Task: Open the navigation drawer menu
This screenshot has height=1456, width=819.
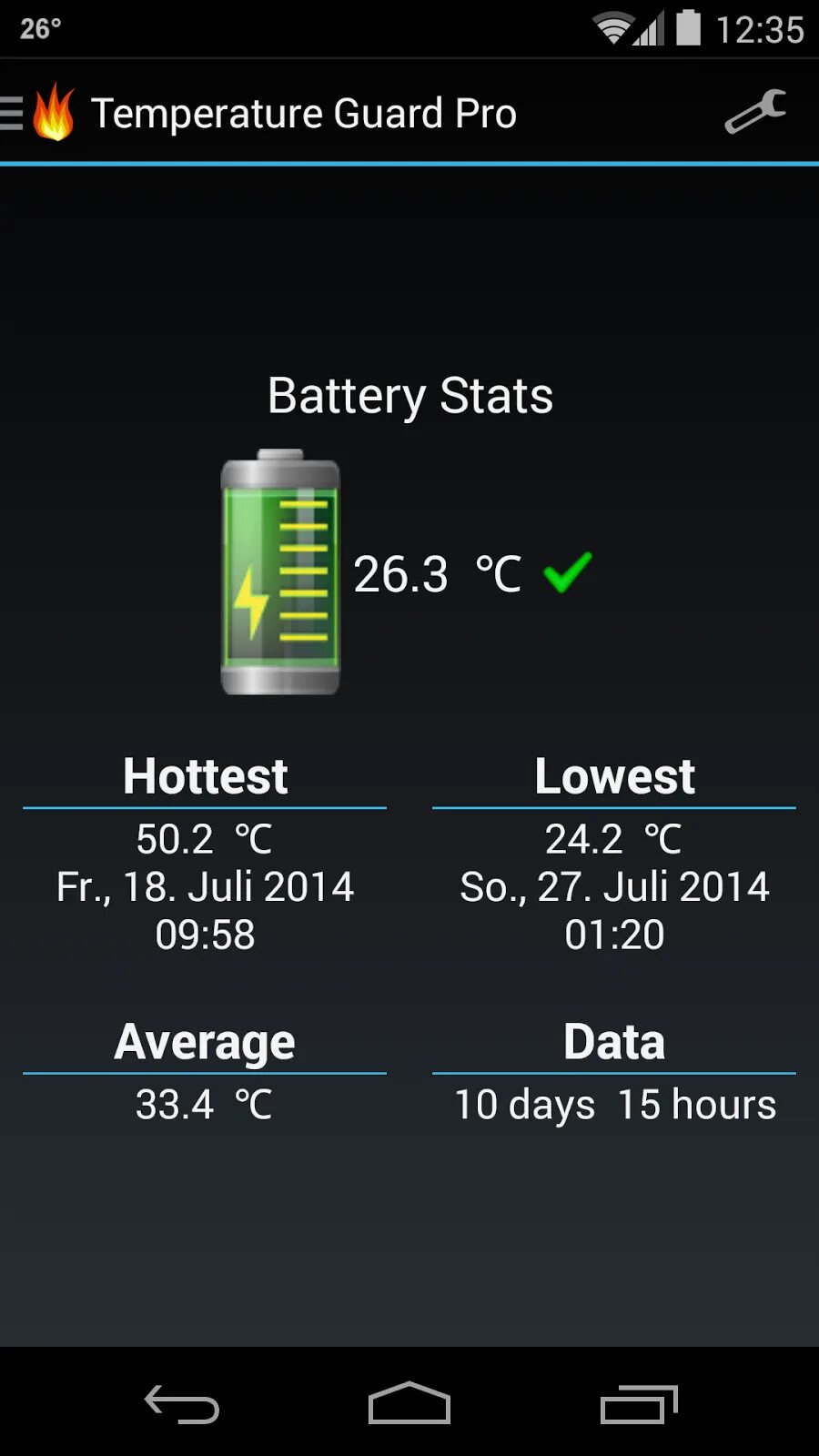Action: coord(13,114)
